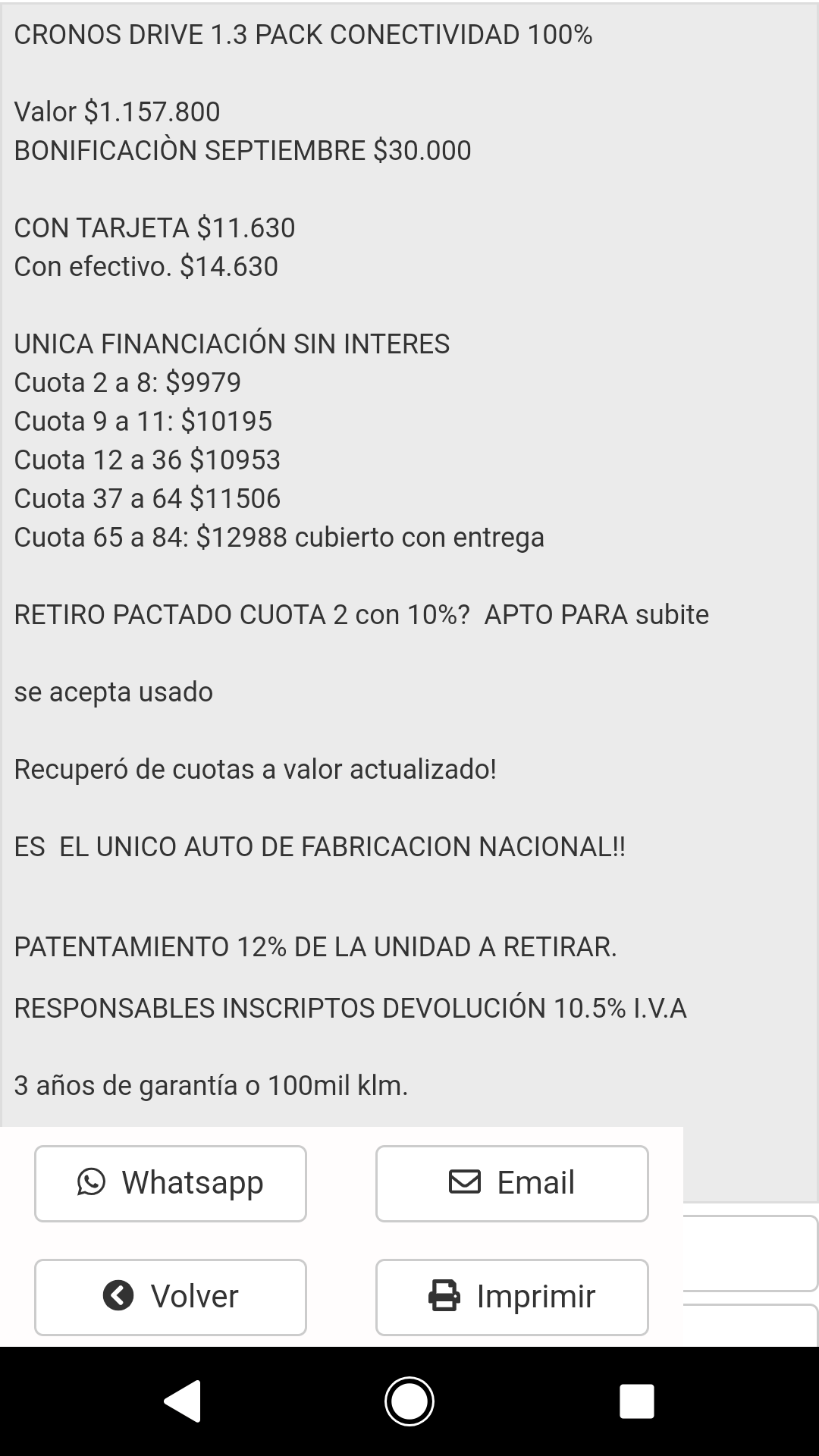Tap Volver to go back
Screen dimensions: 819x1456
coord(171,1297)
